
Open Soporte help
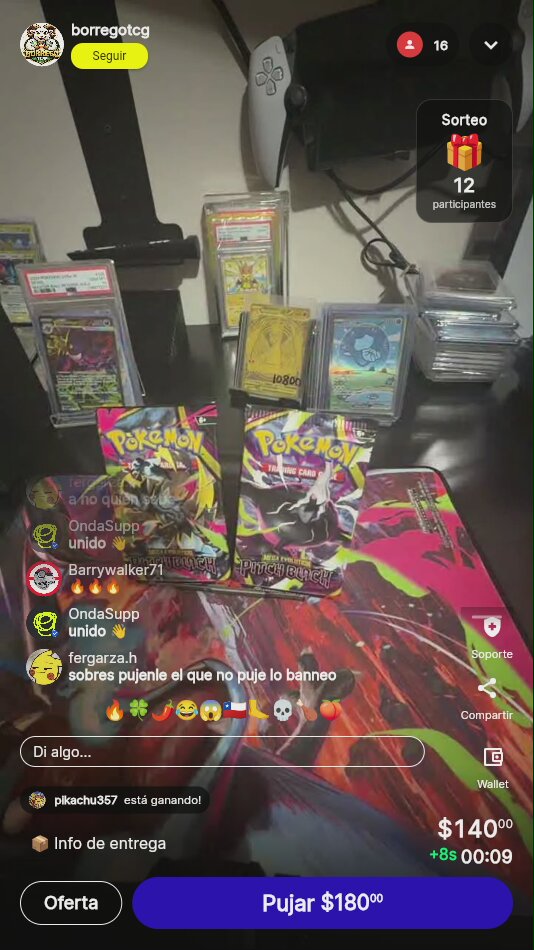click(492, 636)
